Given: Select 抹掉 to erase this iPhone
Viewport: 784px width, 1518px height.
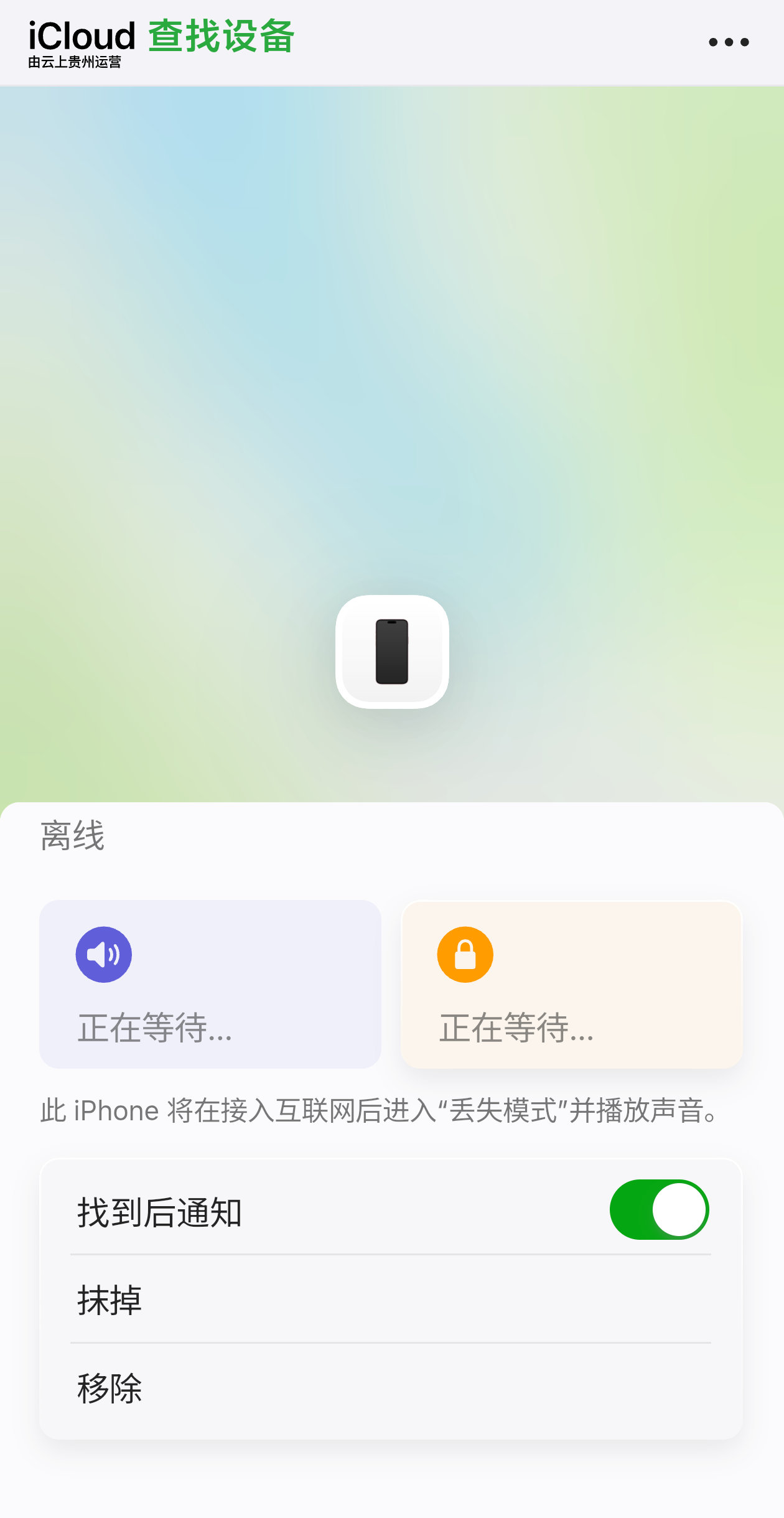Looking at the screenshot, I should (391, 1300).
